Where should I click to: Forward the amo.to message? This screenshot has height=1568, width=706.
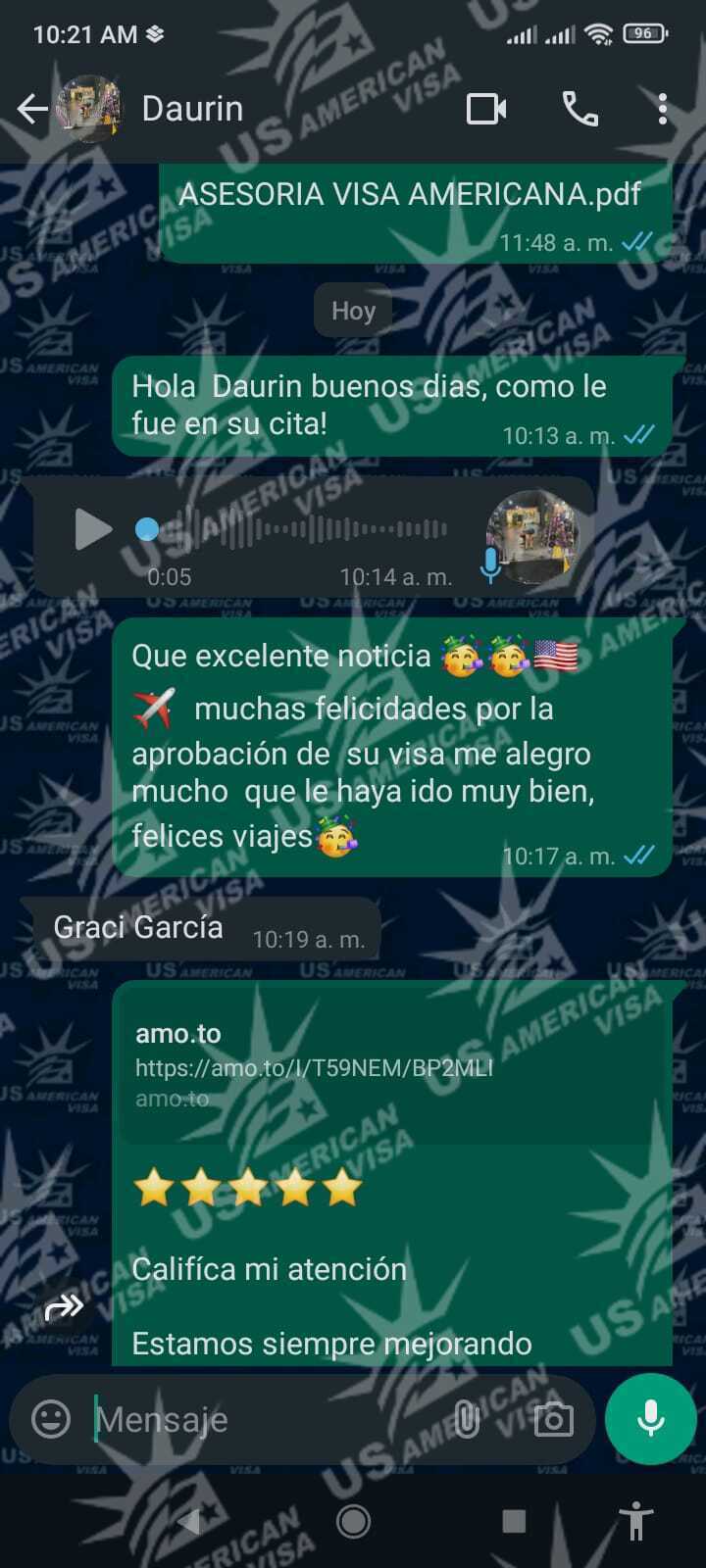tap(65, 1306)
